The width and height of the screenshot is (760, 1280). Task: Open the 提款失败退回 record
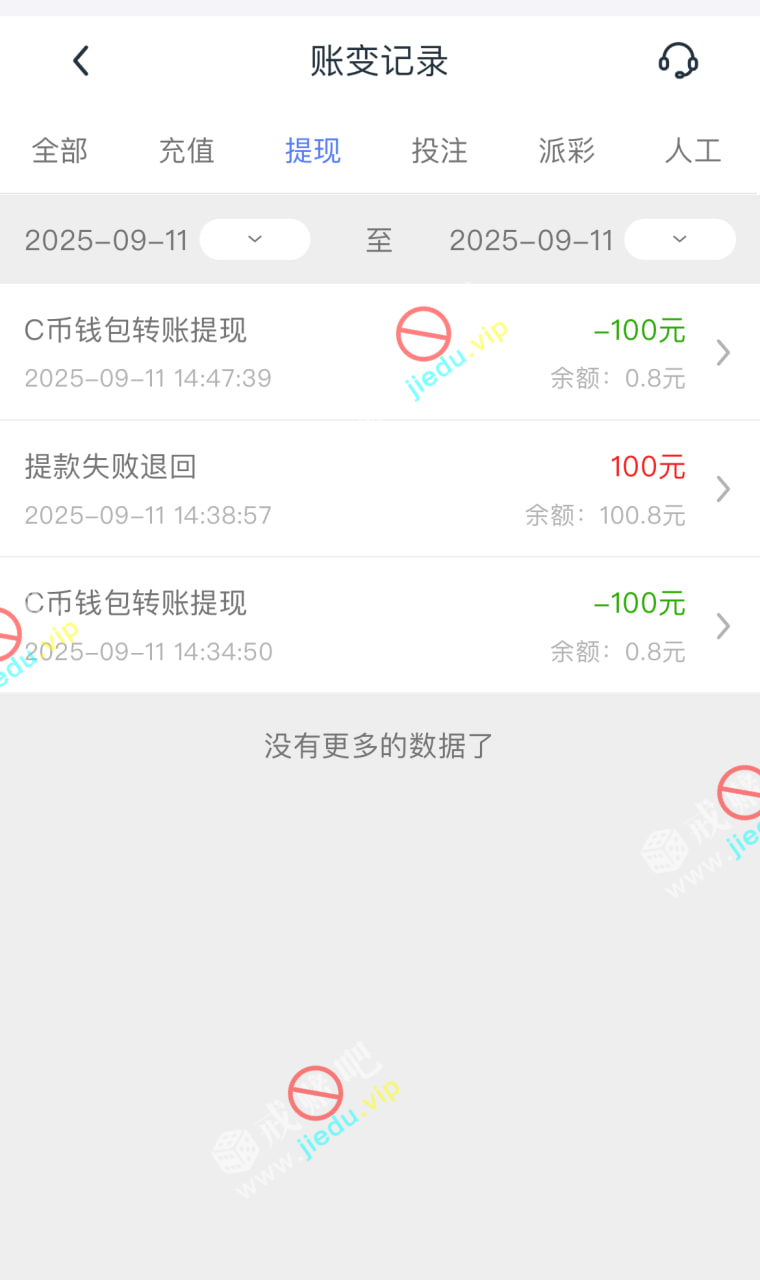(x=380, y=489)
